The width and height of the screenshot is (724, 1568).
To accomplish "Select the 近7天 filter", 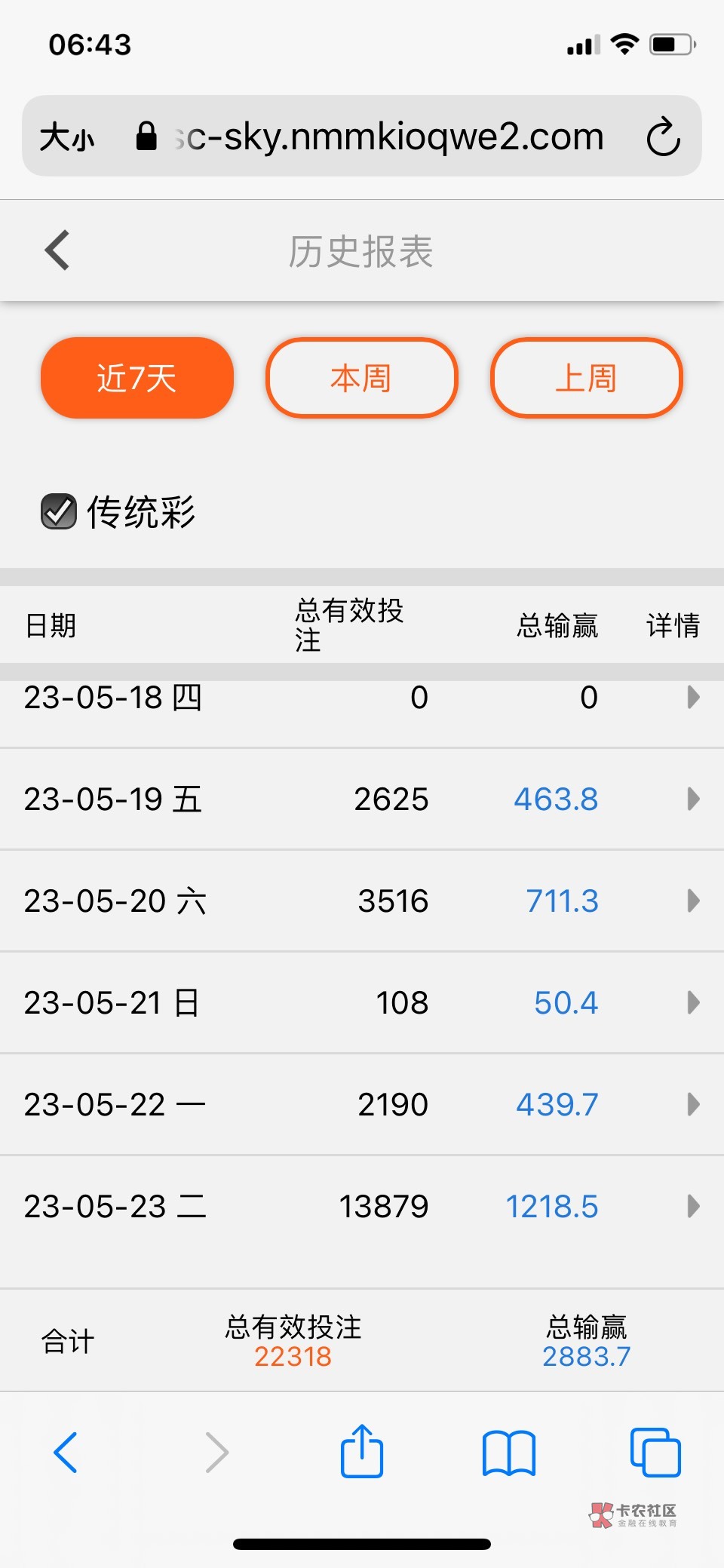I will tap(137, 378).
